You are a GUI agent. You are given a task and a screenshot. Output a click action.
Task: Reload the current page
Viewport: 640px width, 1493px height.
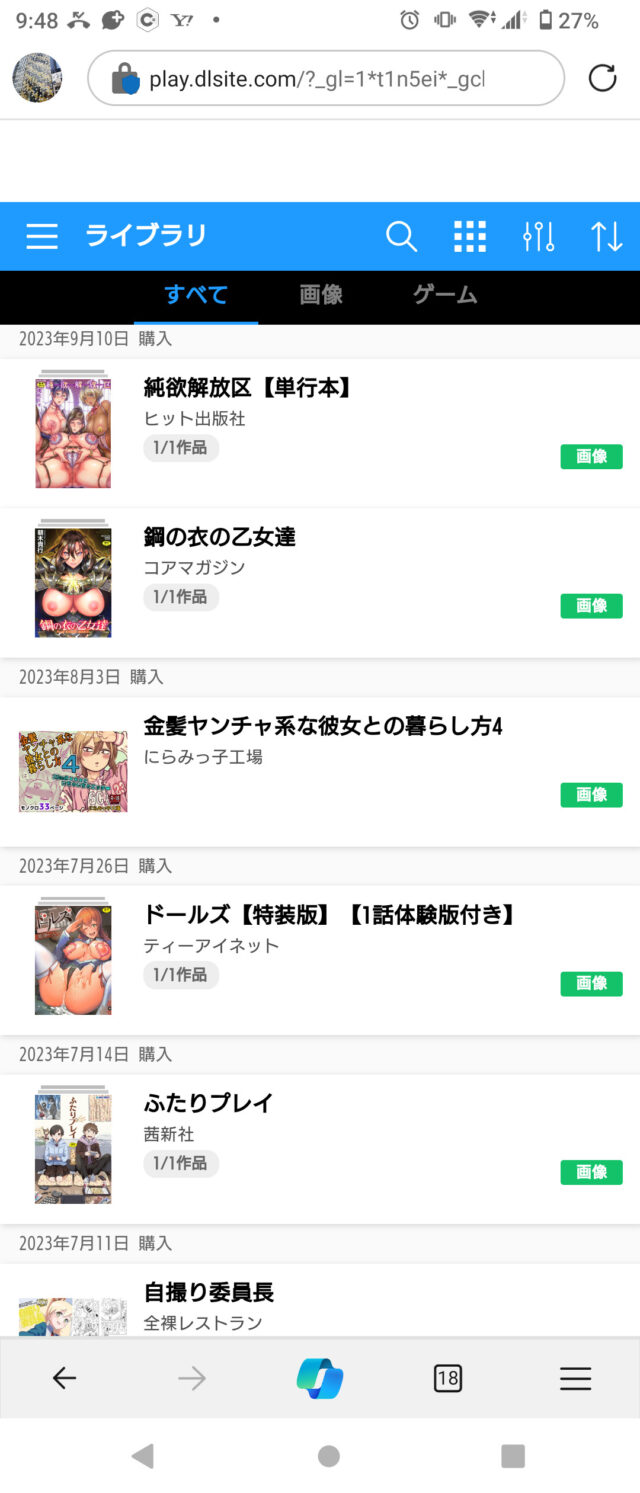602,78
